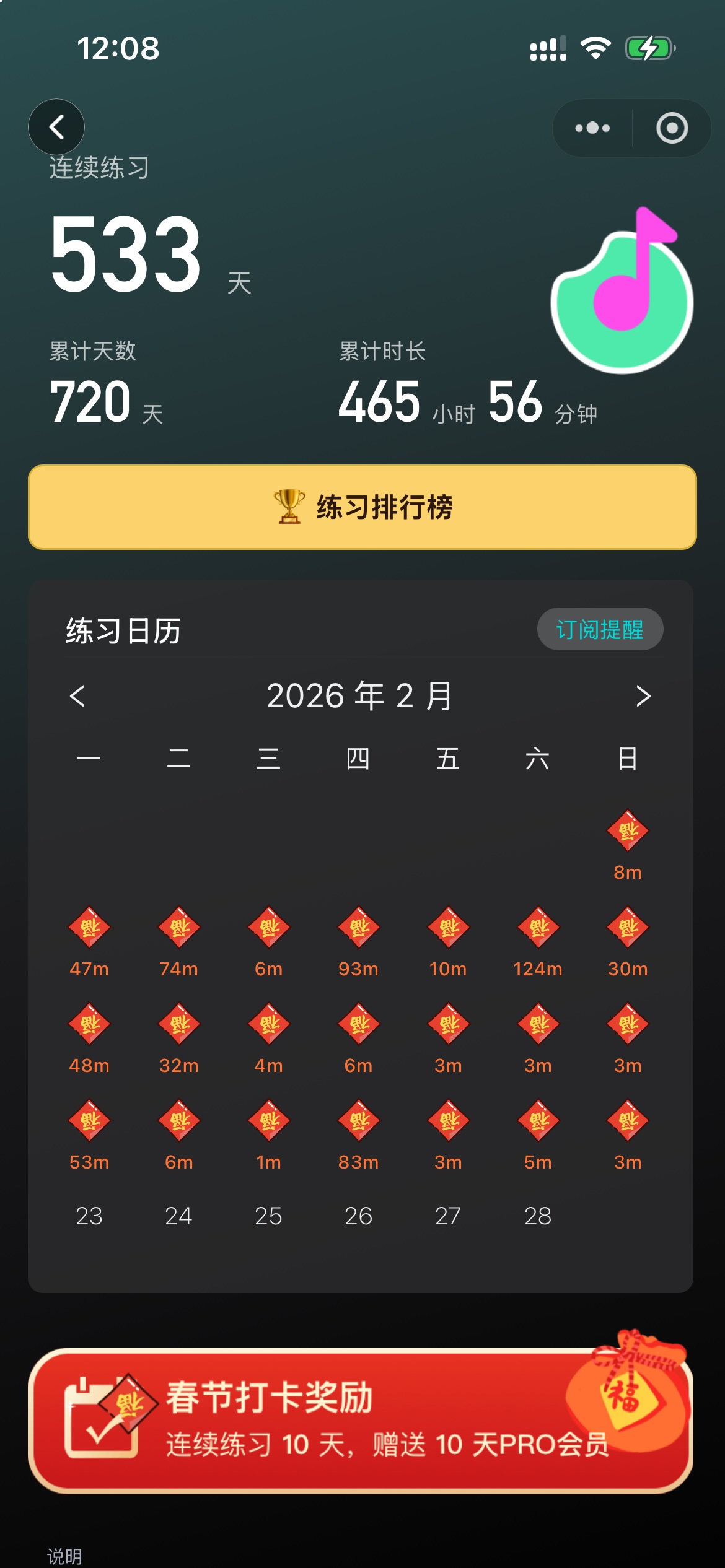The height and width of the screenshot is (1568, 725).
Task: Go to the previous calendar month
Action: [77, 696]
